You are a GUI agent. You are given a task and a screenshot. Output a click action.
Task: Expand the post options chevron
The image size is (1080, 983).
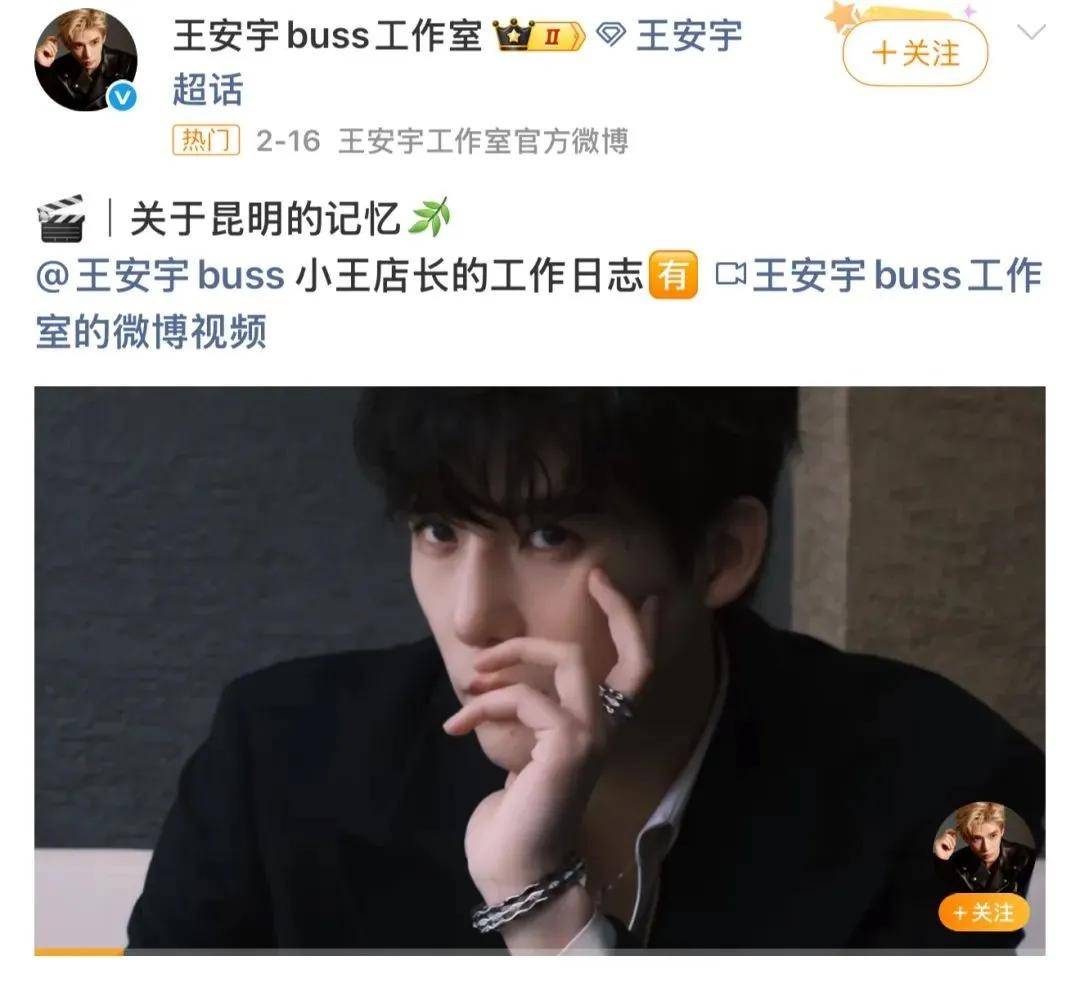1030,32
